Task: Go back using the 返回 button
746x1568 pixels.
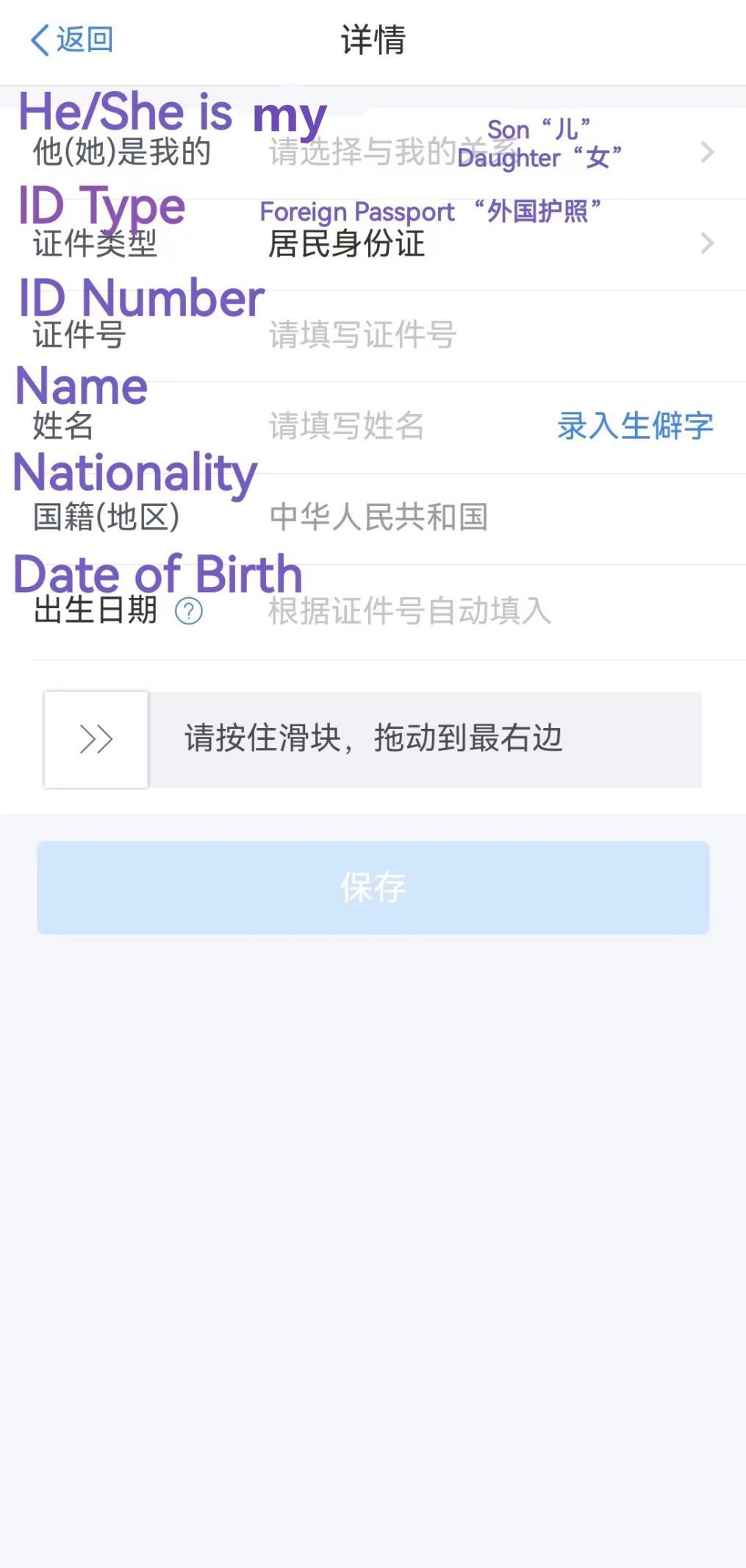Action: coord(71,40)
